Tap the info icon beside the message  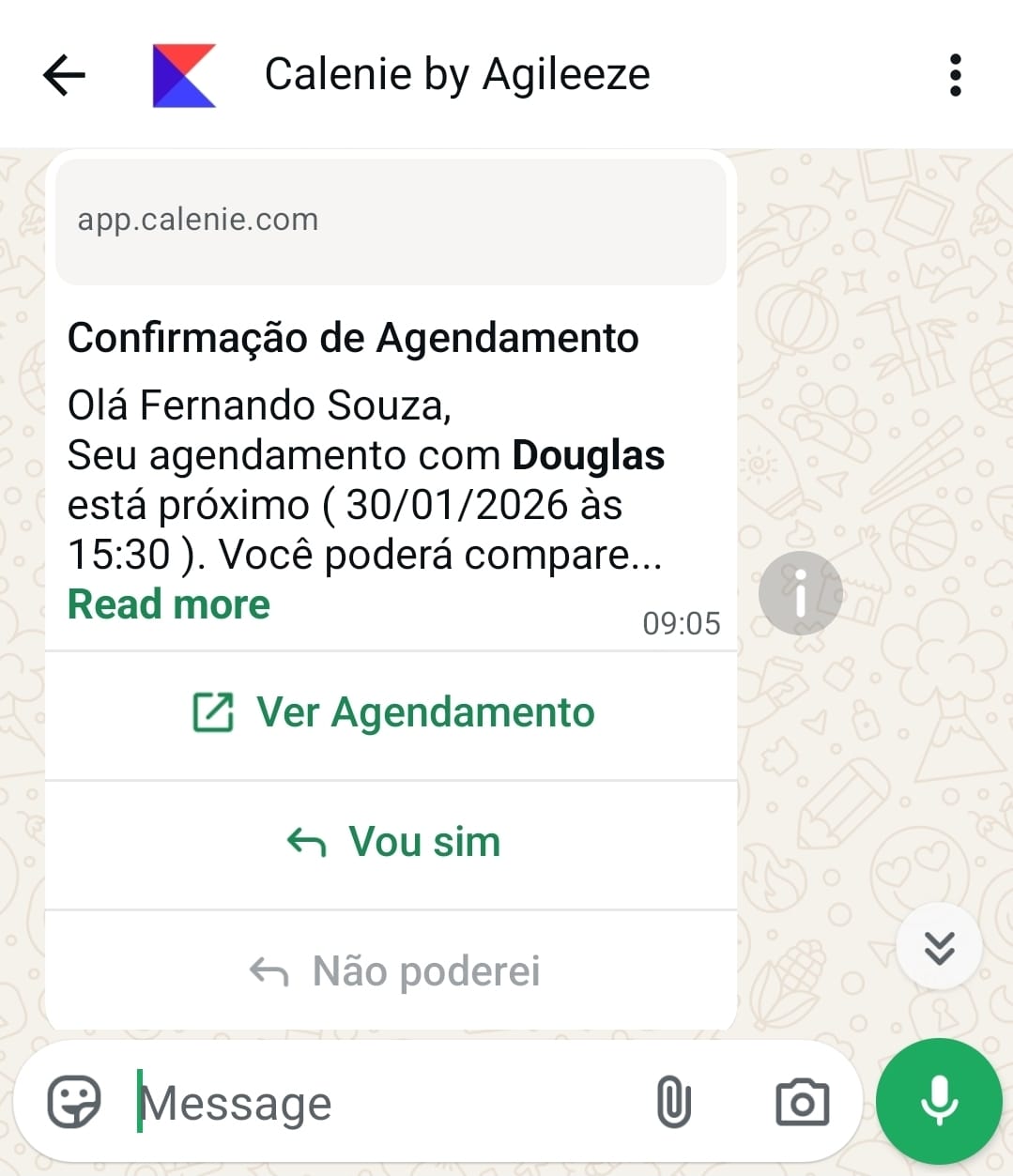click(x=799, y=592)
